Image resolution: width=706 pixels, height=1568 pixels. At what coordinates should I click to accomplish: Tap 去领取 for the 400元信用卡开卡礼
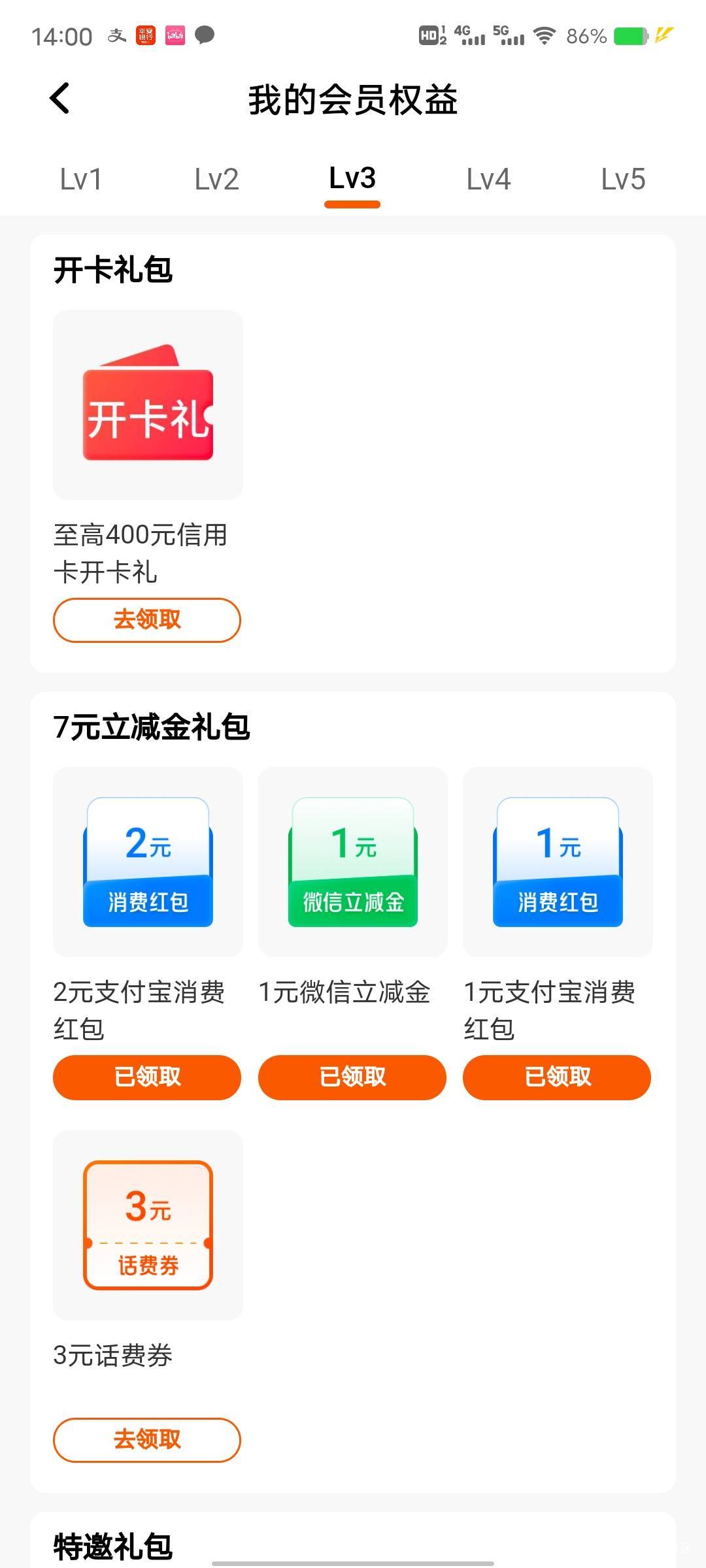(x=147, y=620)
